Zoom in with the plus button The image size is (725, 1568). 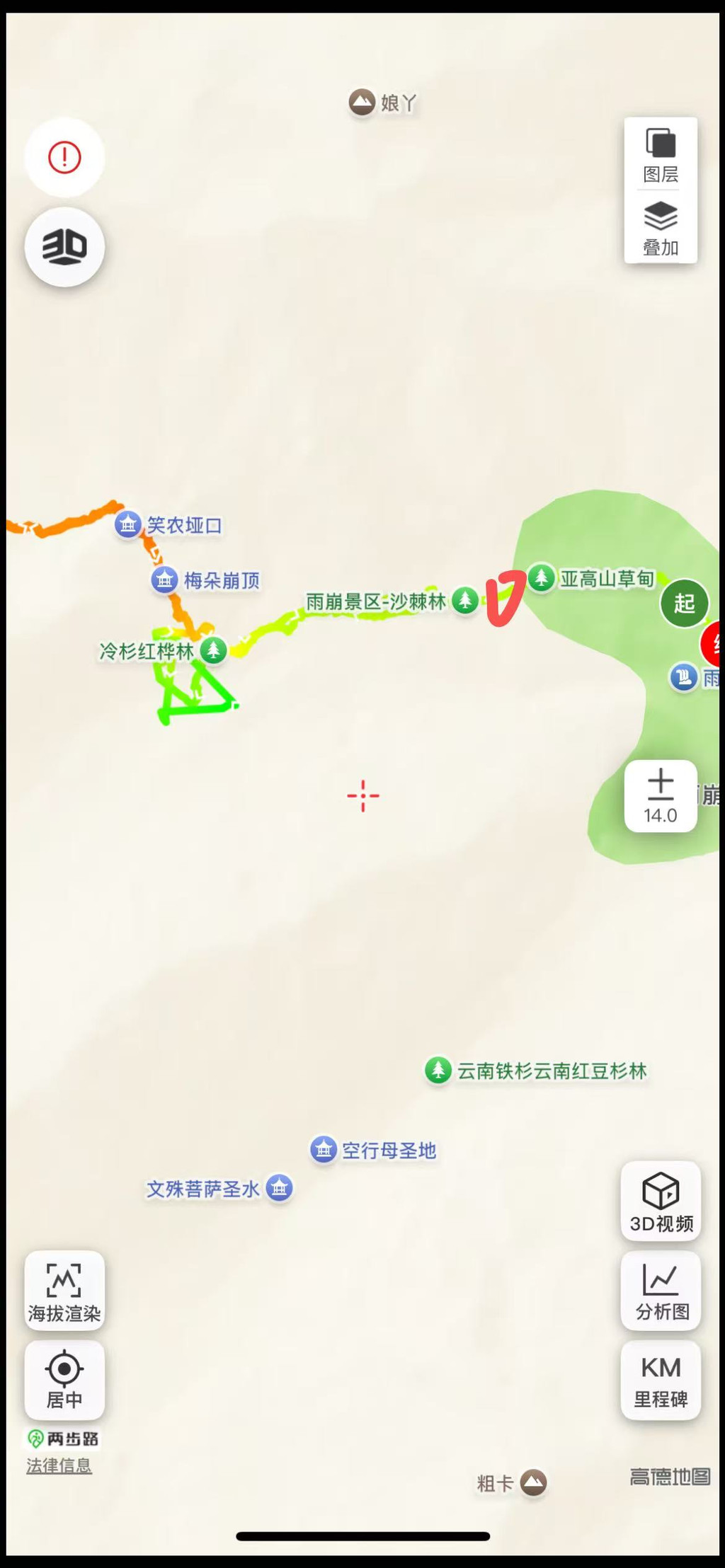pyautogui.click(x=661, y=784)
